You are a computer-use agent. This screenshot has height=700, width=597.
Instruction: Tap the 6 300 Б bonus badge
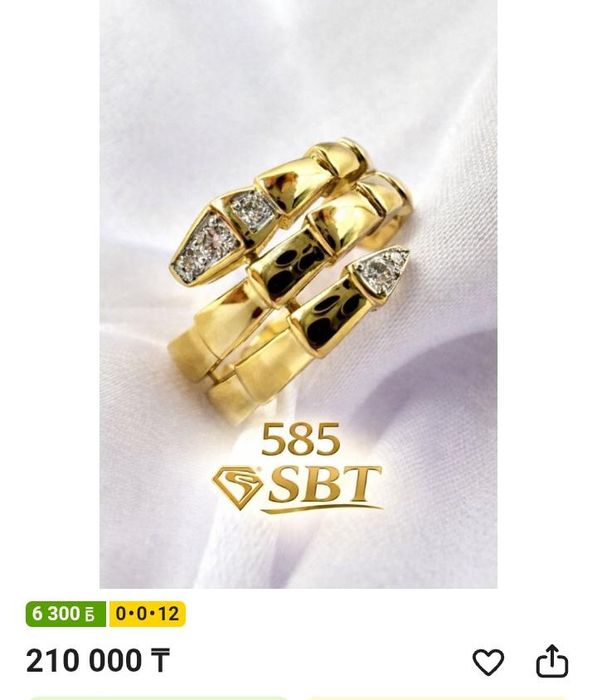tap(66, 614)
